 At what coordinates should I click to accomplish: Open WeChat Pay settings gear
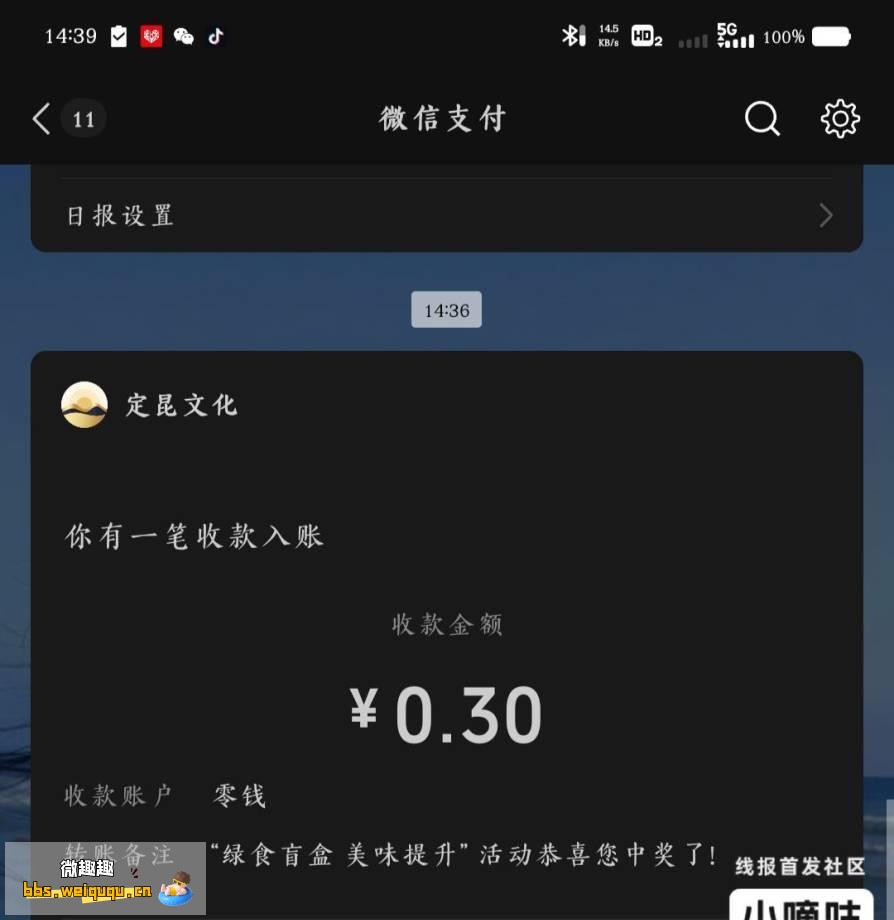point(840,118)
